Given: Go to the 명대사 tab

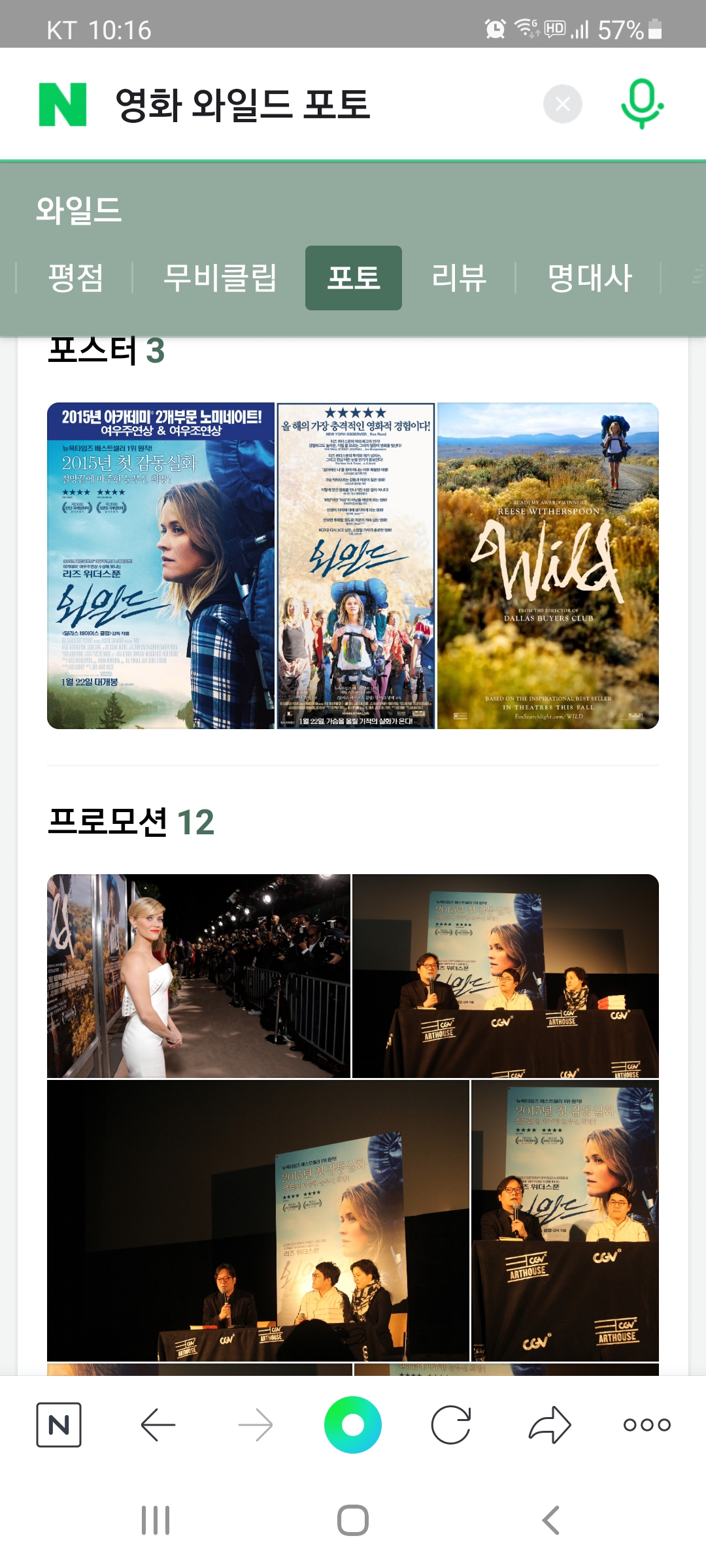Looking at the screenshot, I should (590, 278).
